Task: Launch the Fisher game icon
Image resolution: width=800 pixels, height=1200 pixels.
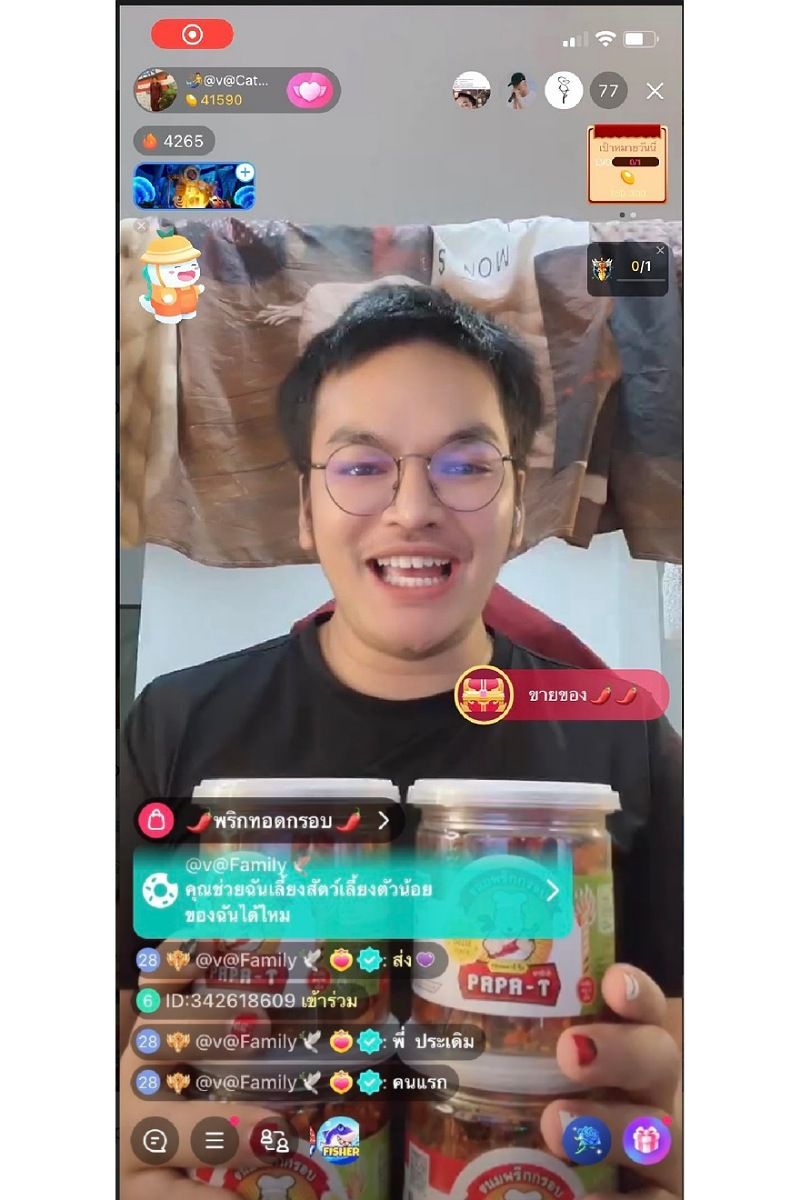Action: [338, 1141]
